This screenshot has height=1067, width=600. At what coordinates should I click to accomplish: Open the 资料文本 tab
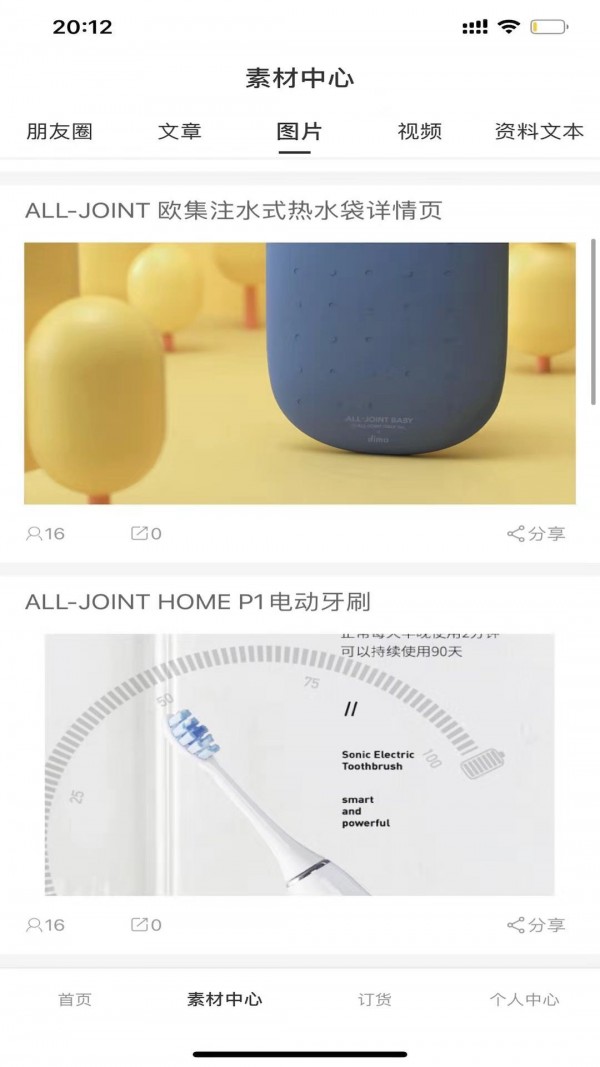[539, 131]
